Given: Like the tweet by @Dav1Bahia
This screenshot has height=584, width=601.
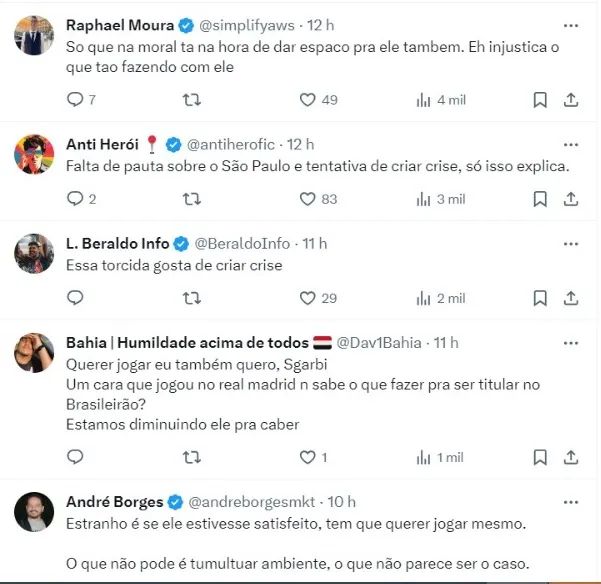Looking at the screenshot, I should (308, 457).
